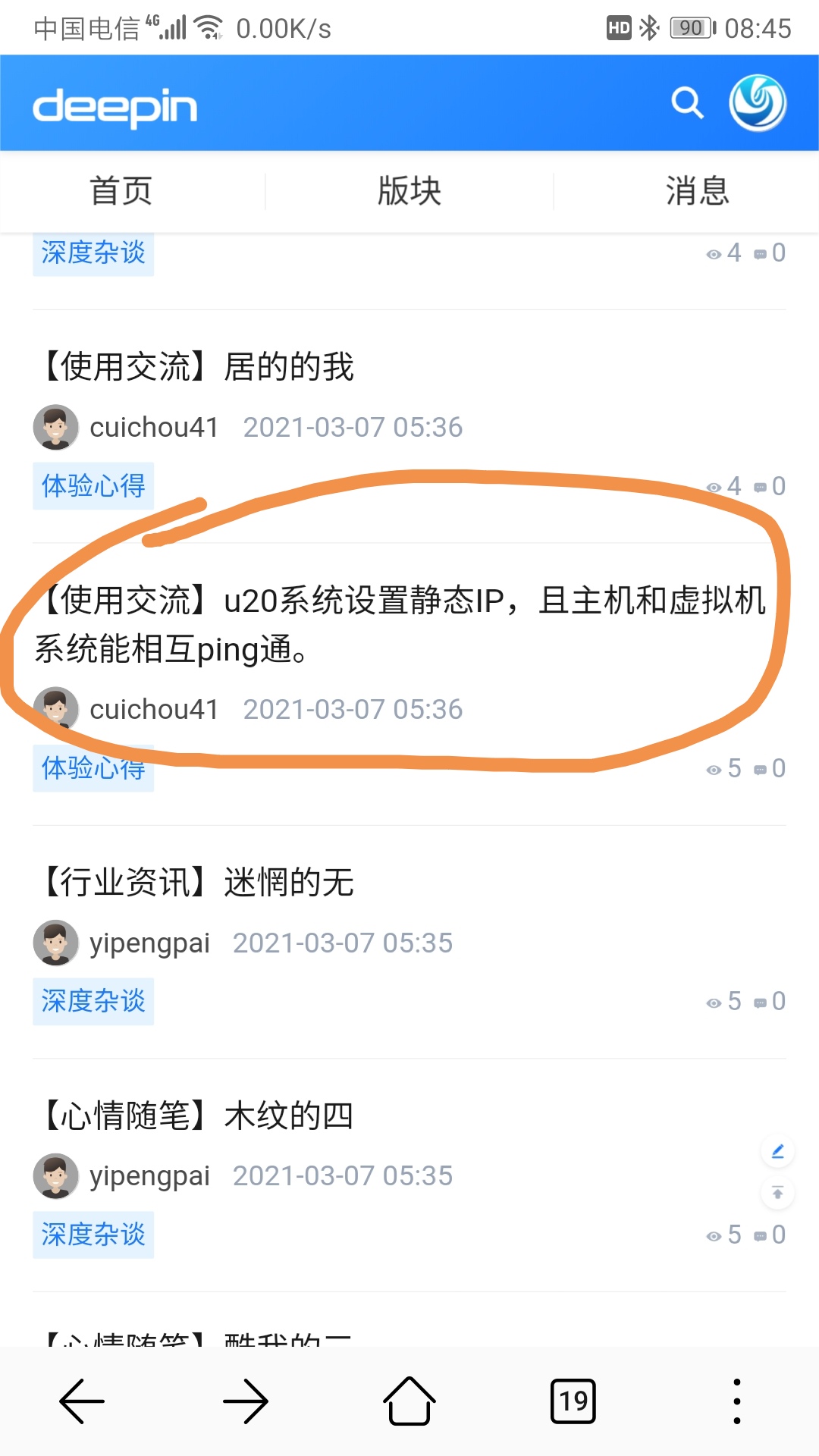Go to the deepin logo homepage
This screenshot has height=1456, width=819.
click(x=115, y=107)
